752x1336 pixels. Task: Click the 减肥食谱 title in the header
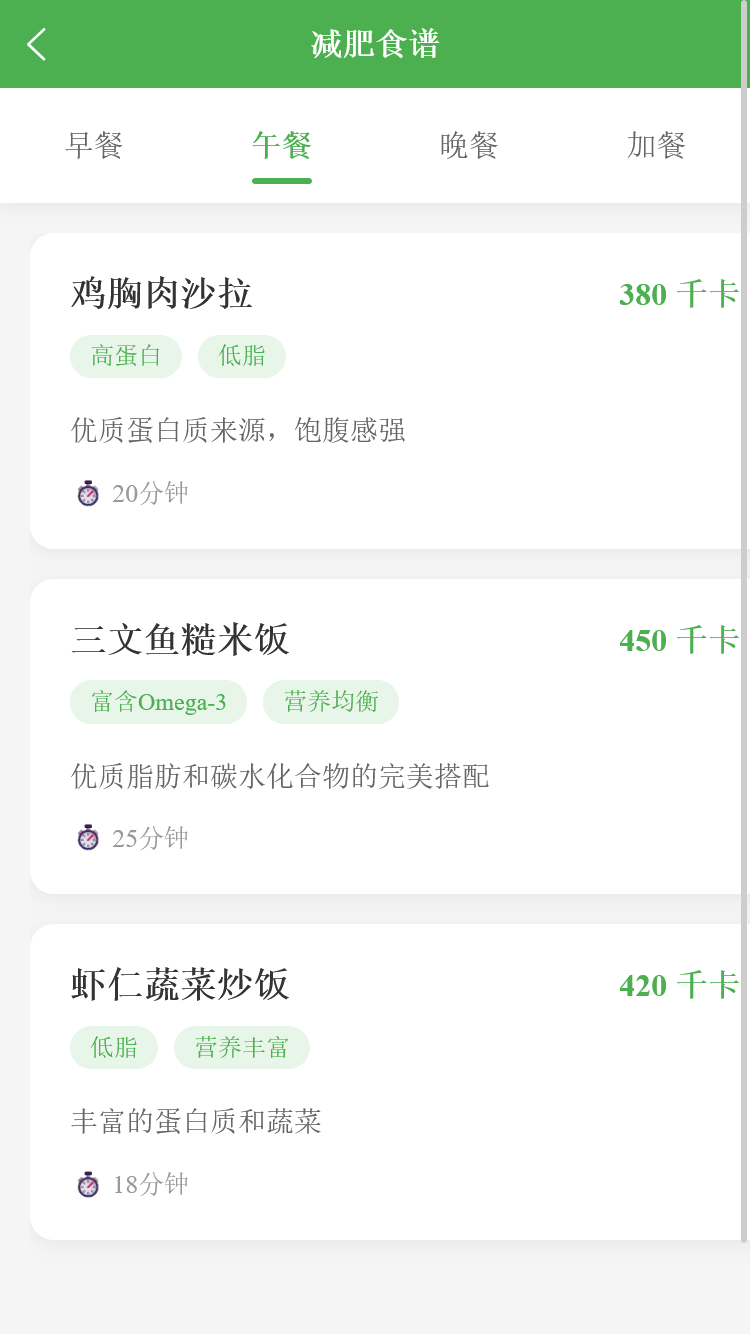(x=375, y=44)
